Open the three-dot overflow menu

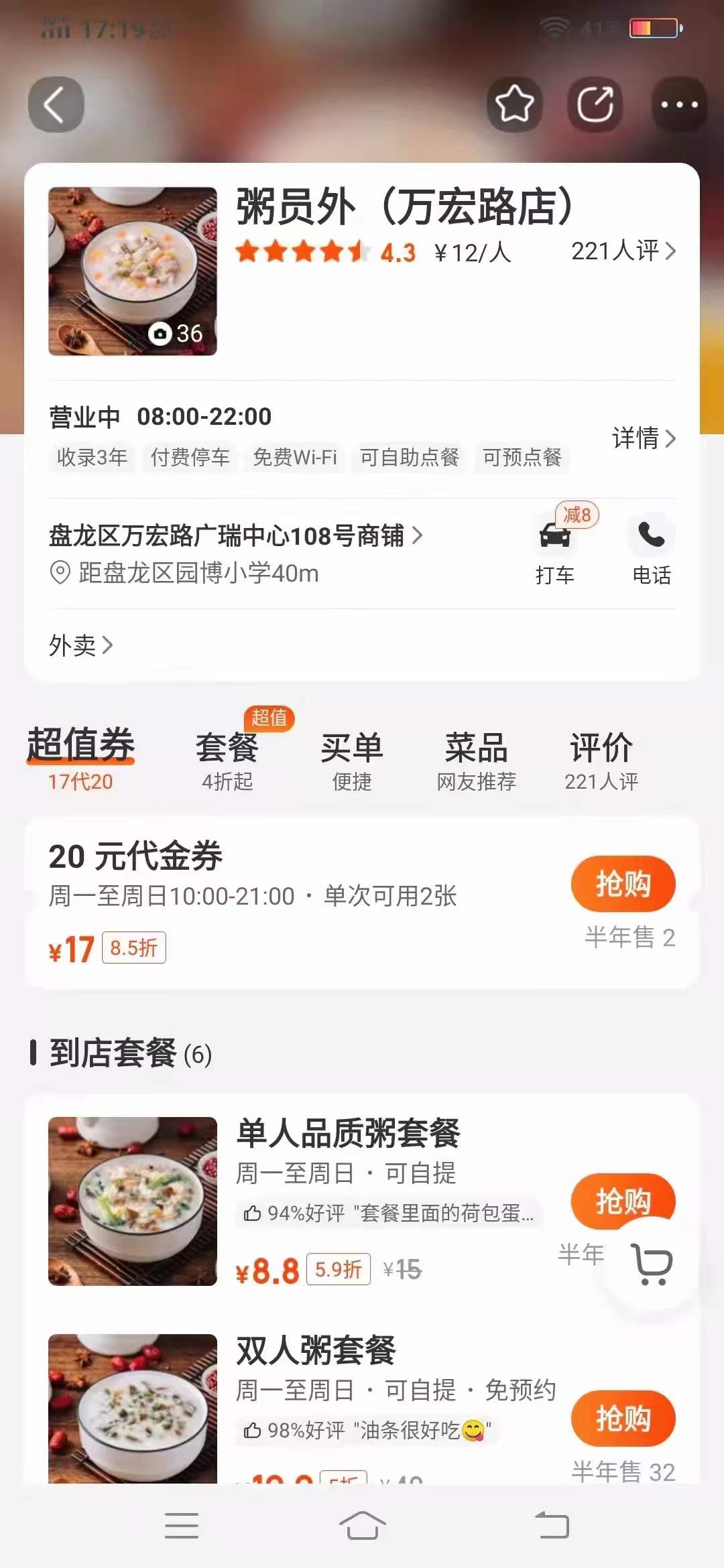point(679,105)
